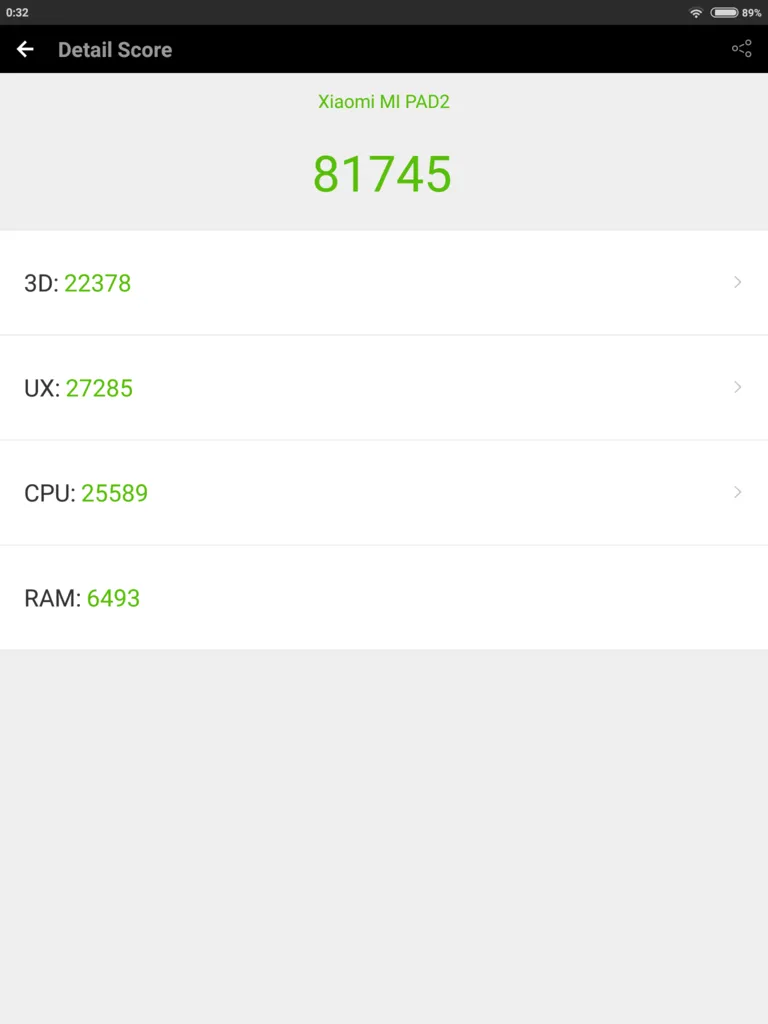View the CPU score breakdown
The width and height of the screenshot is (768, 1024).
[384, 493]
